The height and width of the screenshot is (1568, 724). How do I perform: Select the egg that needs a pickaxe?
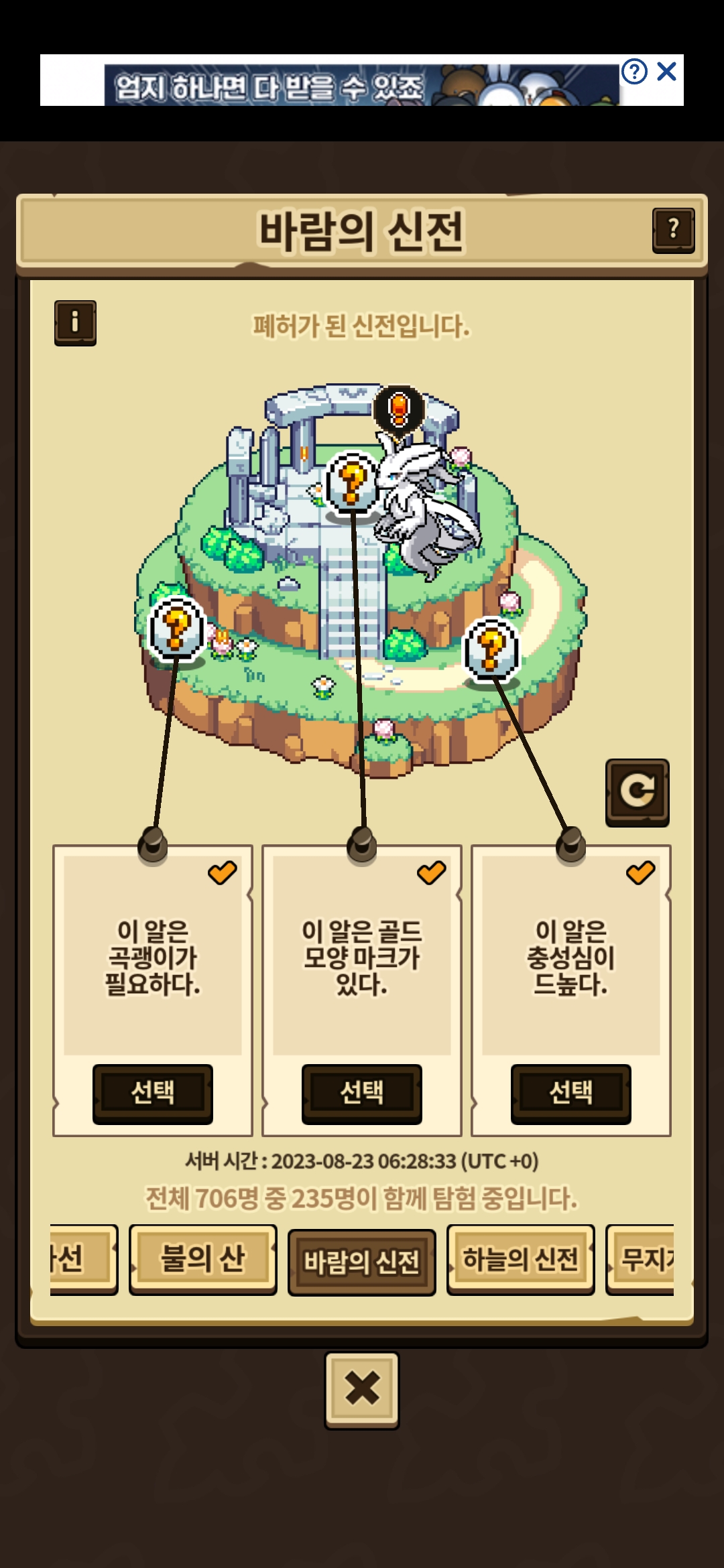click(153, 1093)
